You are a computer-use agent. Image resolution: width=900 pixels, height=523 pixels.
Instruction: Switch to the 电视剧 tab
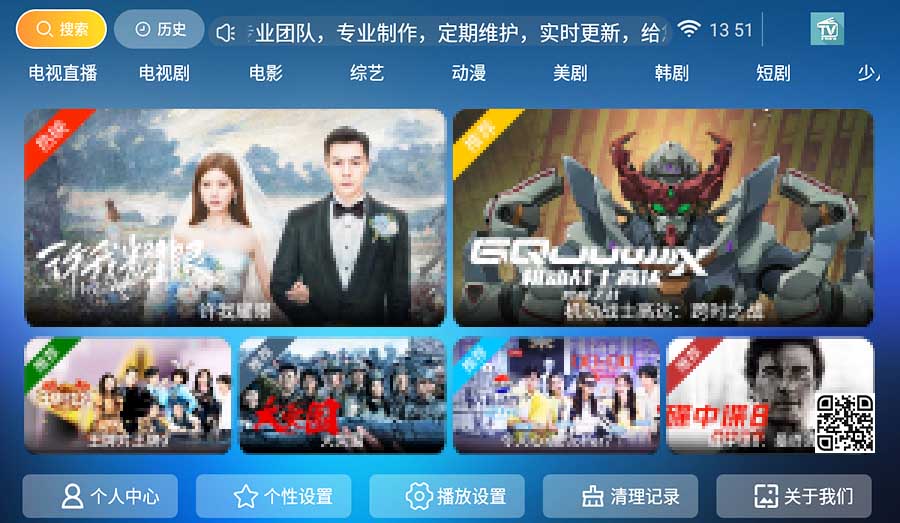pos(164,73)
